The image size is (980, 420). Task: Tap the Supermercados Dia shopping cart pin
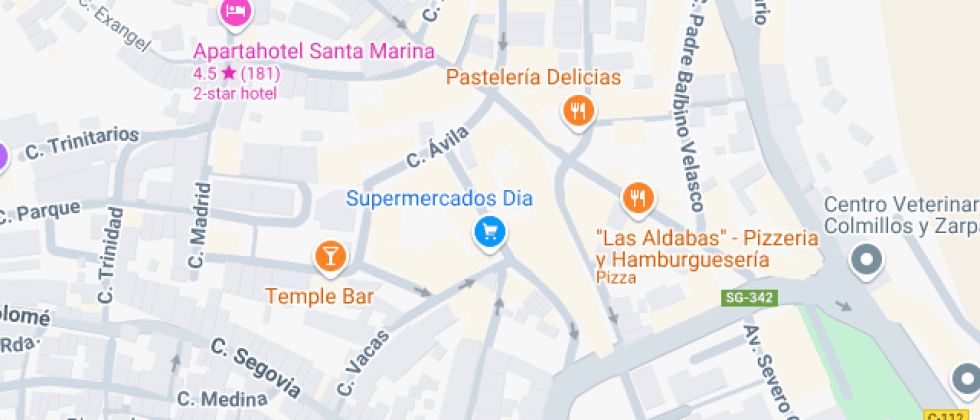[x=489, y=233]
